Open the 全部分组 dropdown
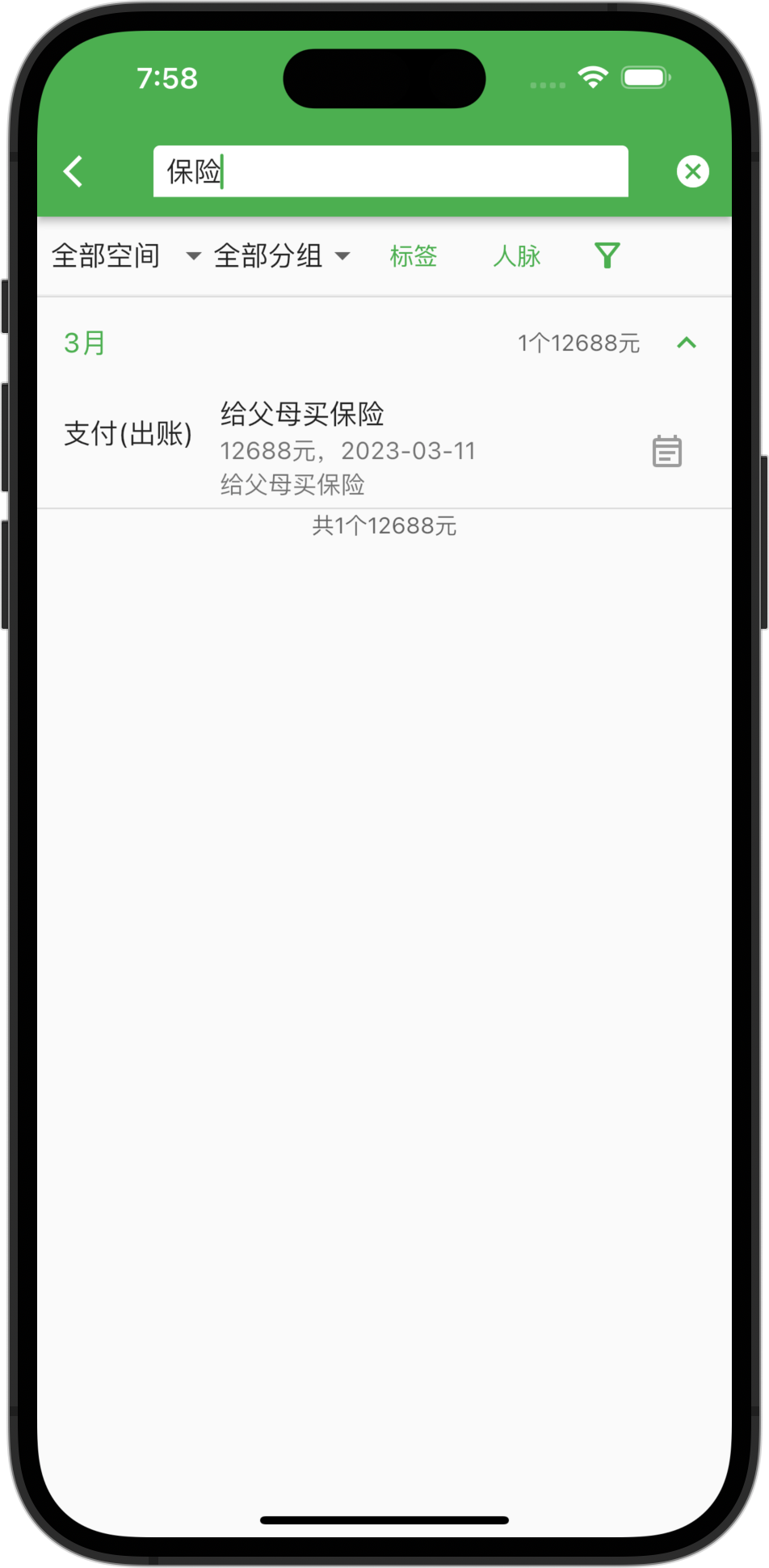 click(x=282, y=256)
